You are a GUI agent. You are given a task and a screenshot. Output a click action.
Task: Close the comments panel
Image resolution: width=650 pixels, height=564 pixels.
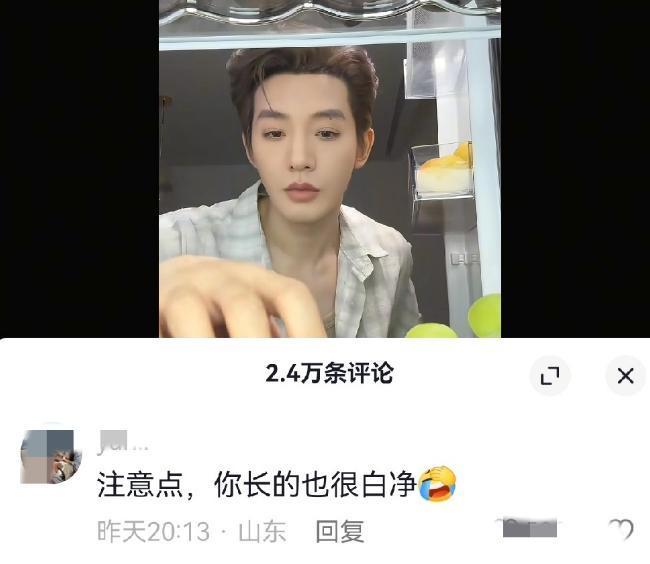pyautogui.click(x=625, y=375)
